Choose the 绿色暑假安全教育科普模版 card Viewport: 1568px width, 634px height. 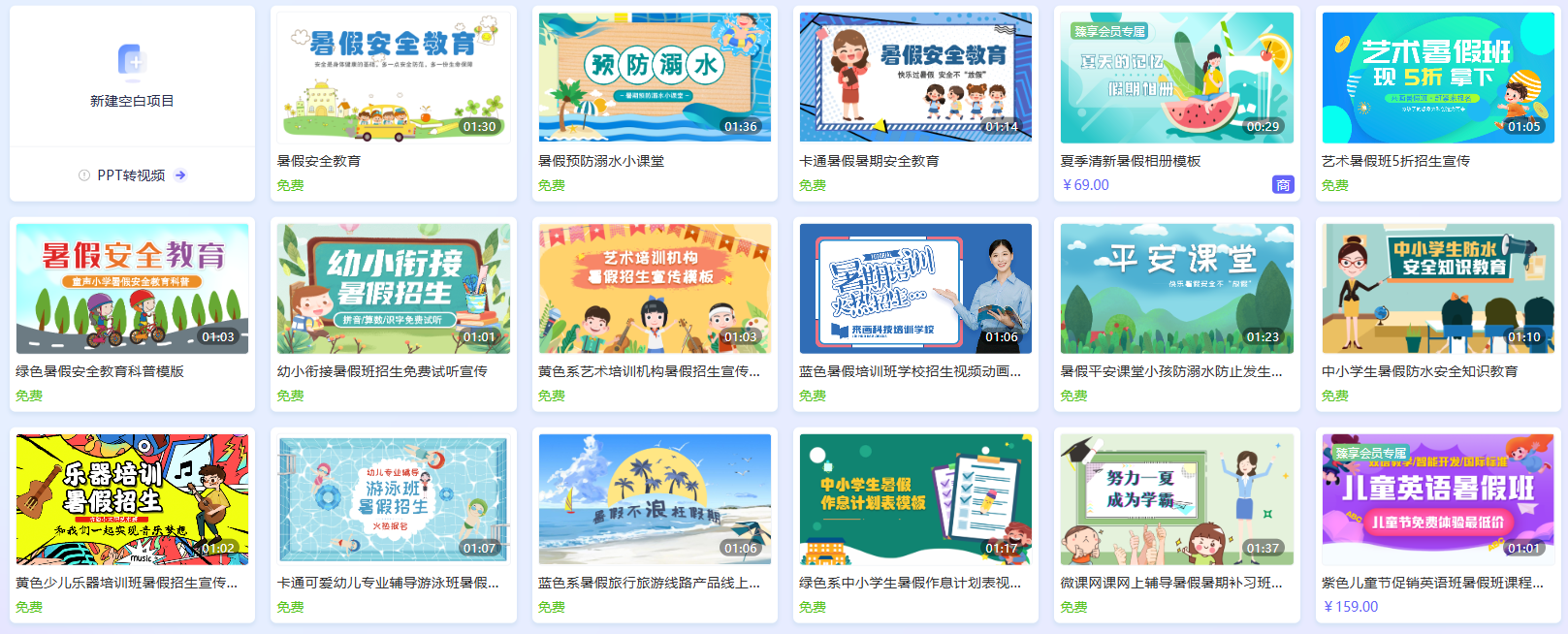[x=132, y=288]
